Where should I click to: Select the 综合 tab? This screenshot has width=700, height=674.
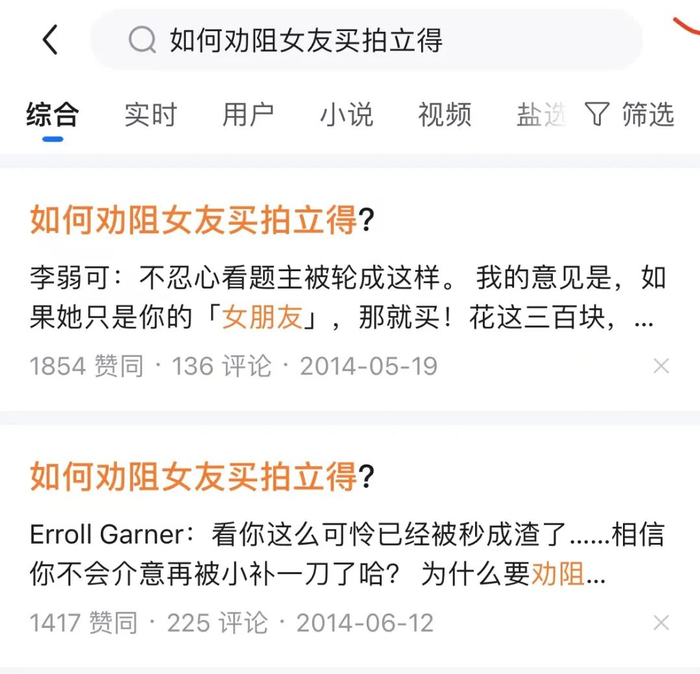(52, 115)
